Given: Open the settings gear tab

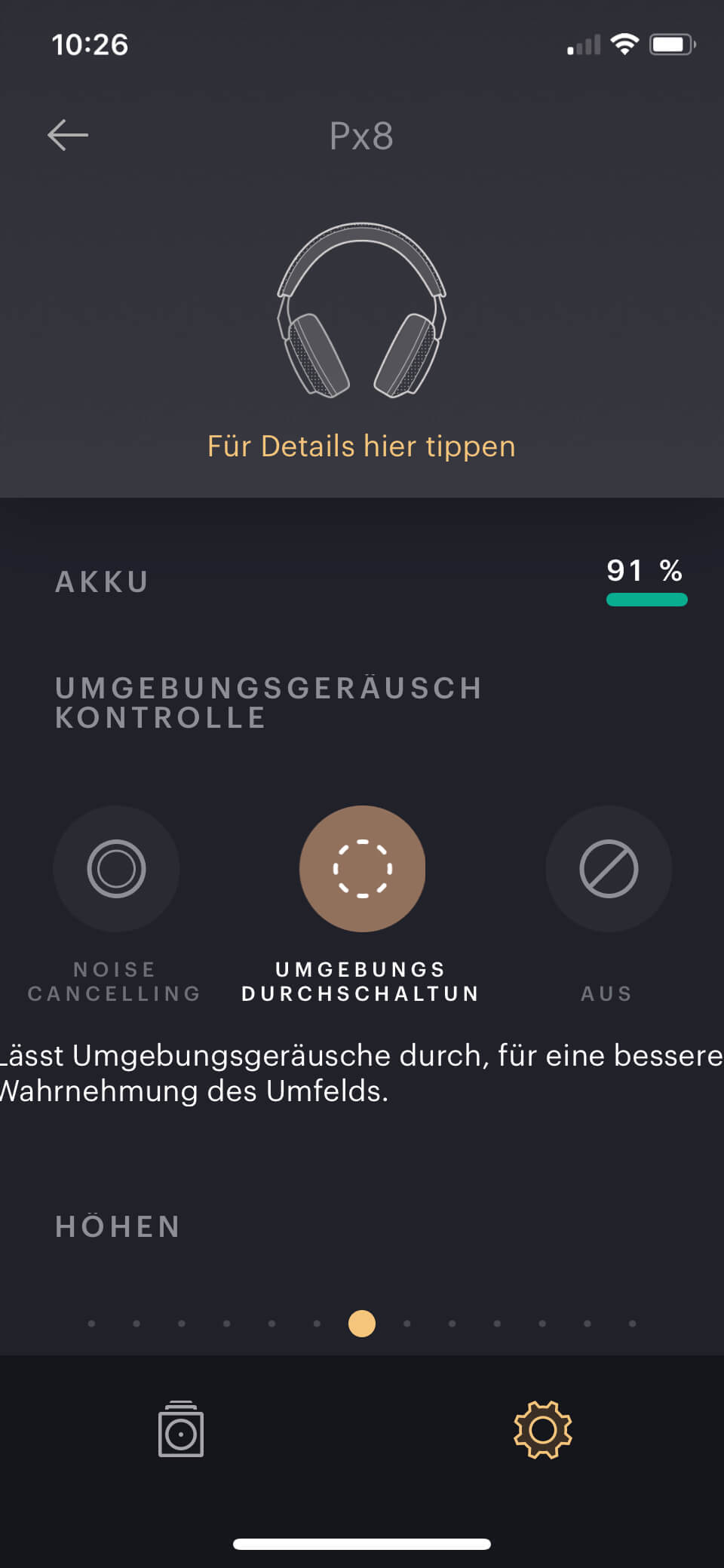Looking at the screenshot, I should tap(542, 1429).
